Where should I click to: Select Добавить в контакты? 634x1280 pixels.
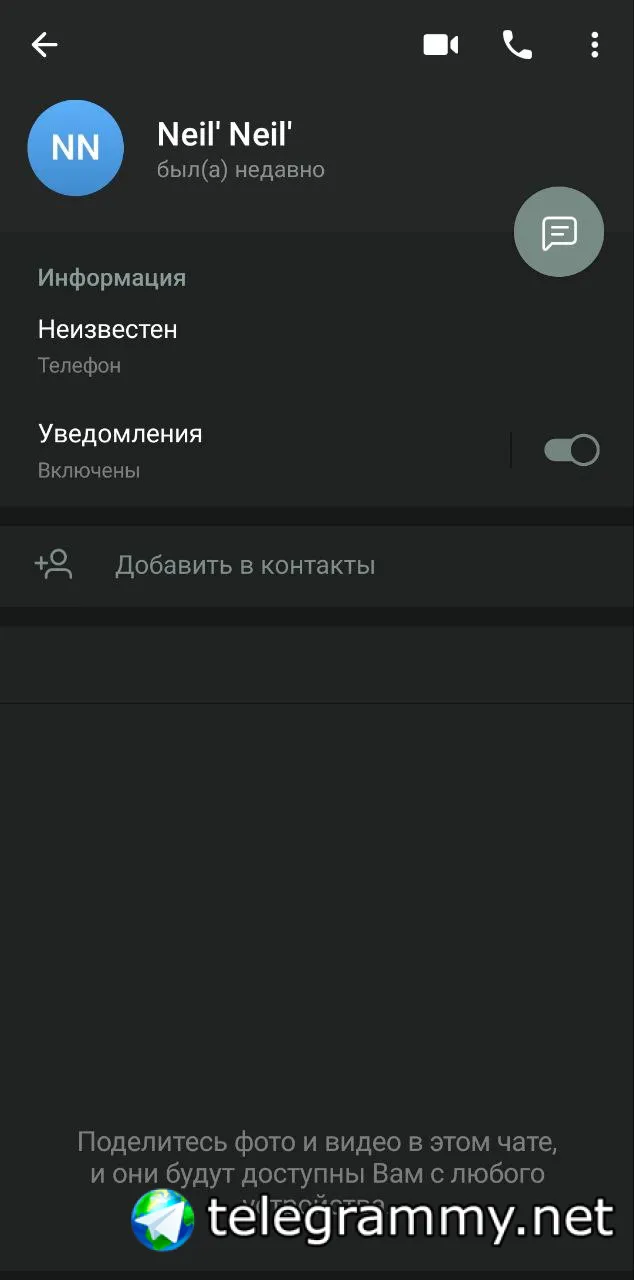[245, 565]
